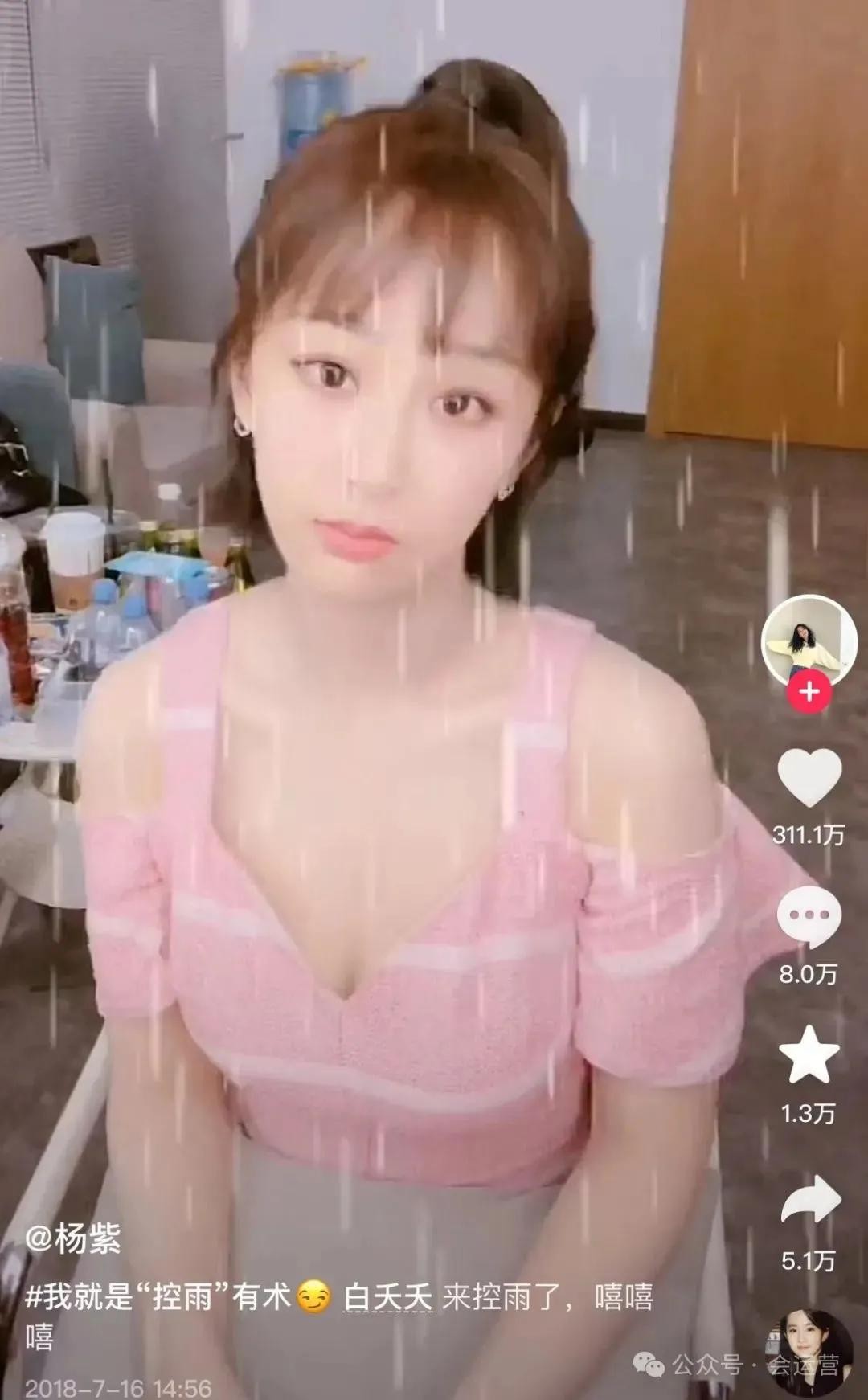This screenshot has width=868, height=1400.
Task: Open the @杨紫 username
Action: 73,1238
